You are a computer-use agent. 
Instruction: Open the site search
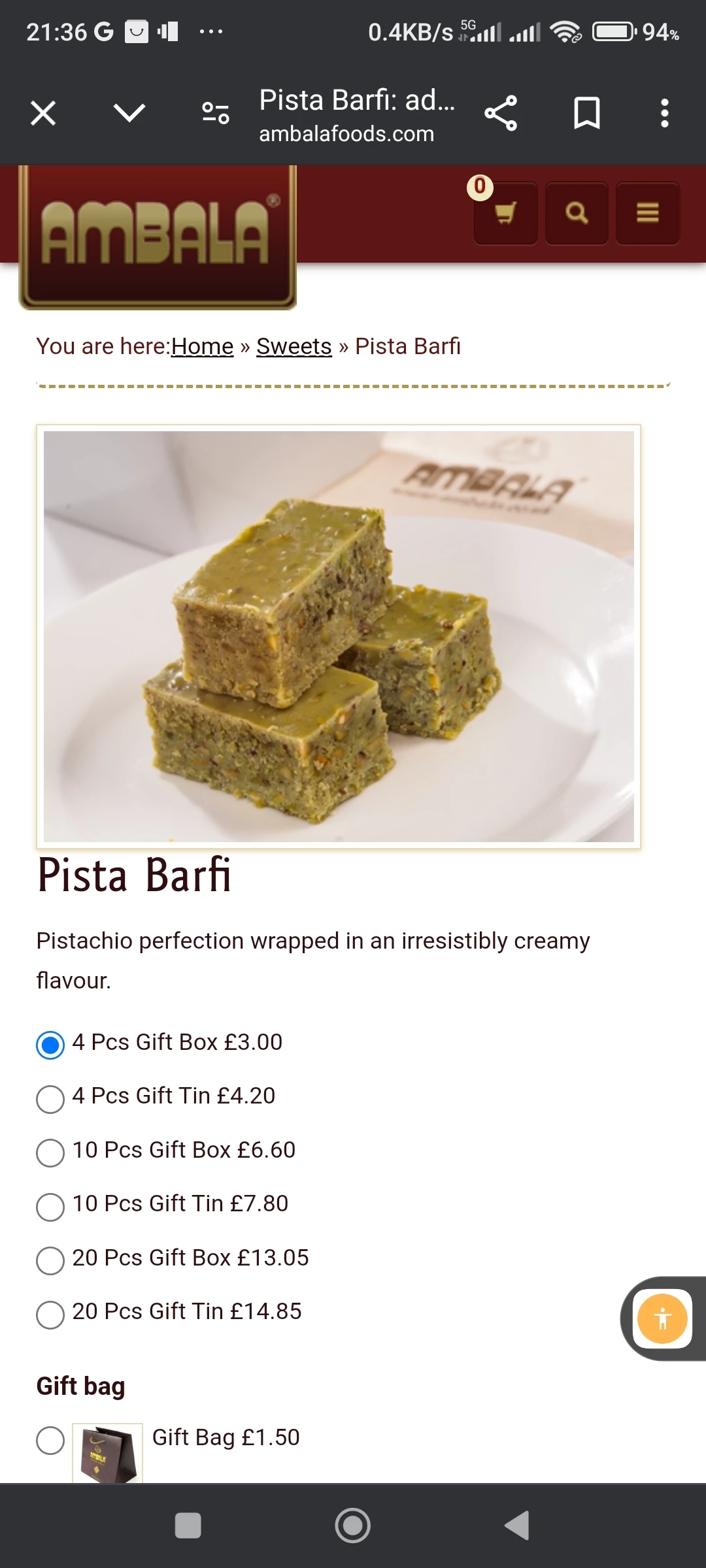point(577,213)
